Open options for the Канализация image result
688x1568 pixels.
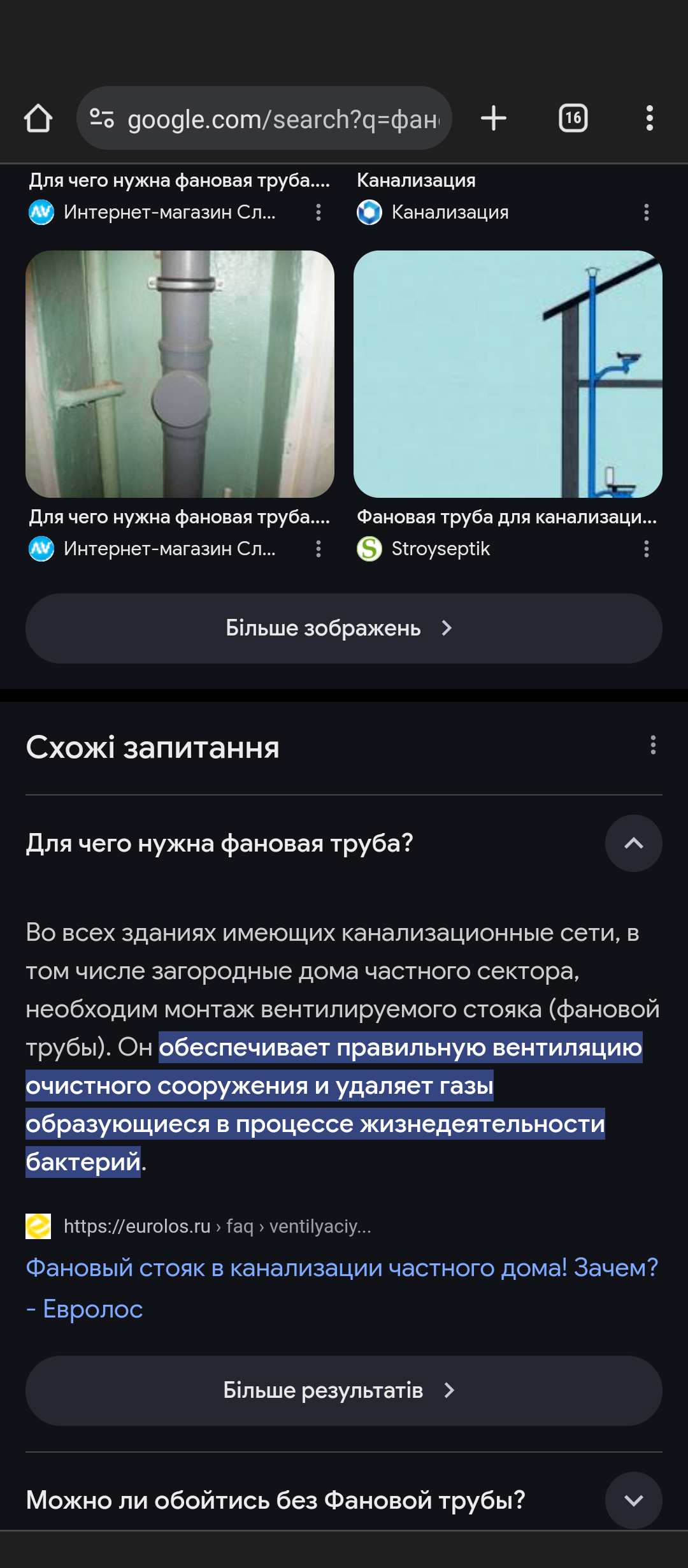click(x=647, y=212)
